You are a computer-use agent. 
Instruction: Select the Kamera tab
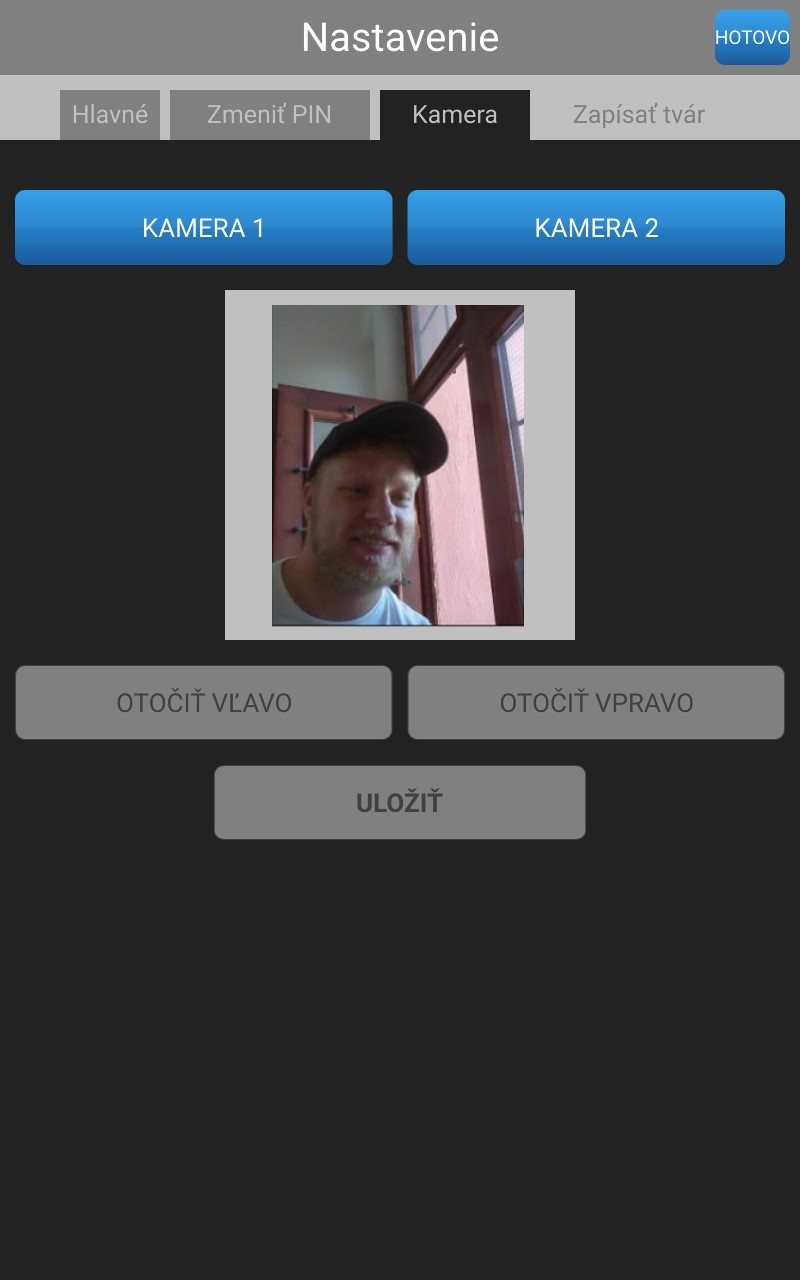point(455,115)
